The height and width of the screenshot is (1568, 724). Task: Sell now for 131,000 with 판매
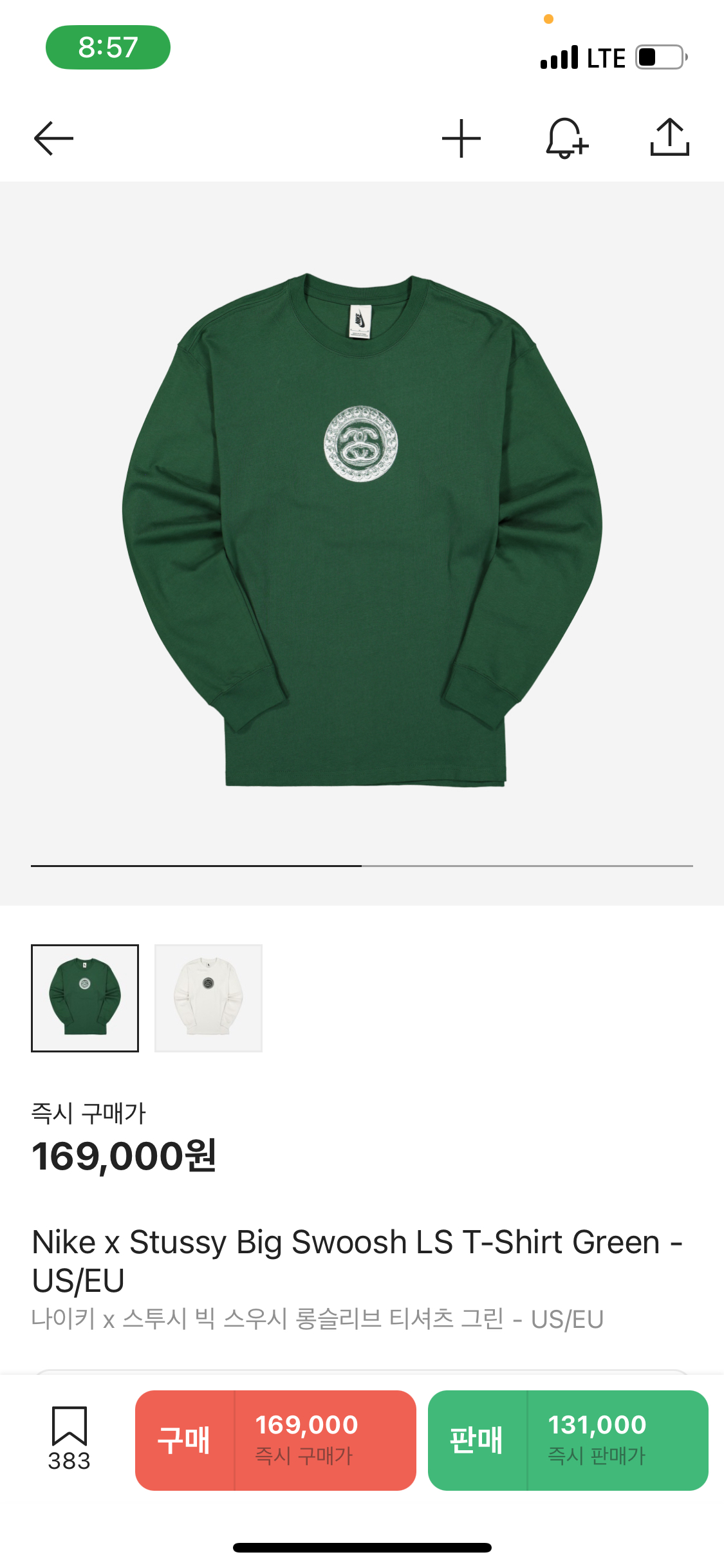[568, 1441]
